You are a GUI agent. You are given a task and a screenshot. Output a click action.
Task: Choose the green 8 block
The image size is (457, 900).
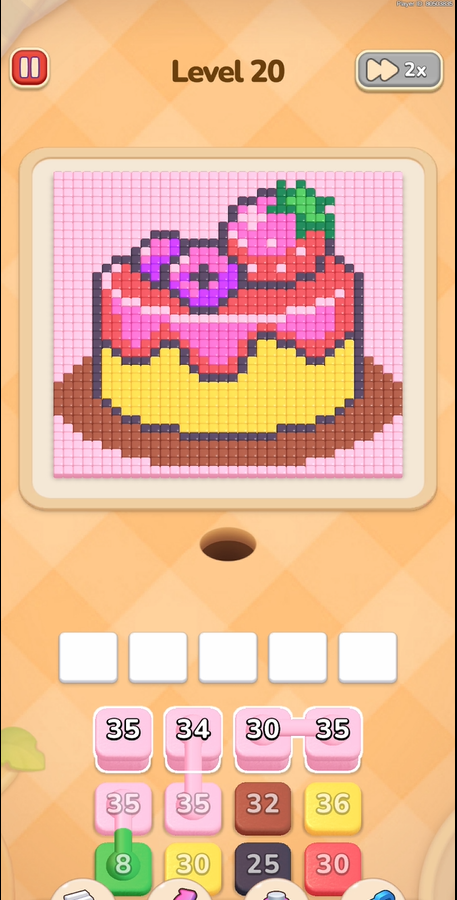[123, 868]
